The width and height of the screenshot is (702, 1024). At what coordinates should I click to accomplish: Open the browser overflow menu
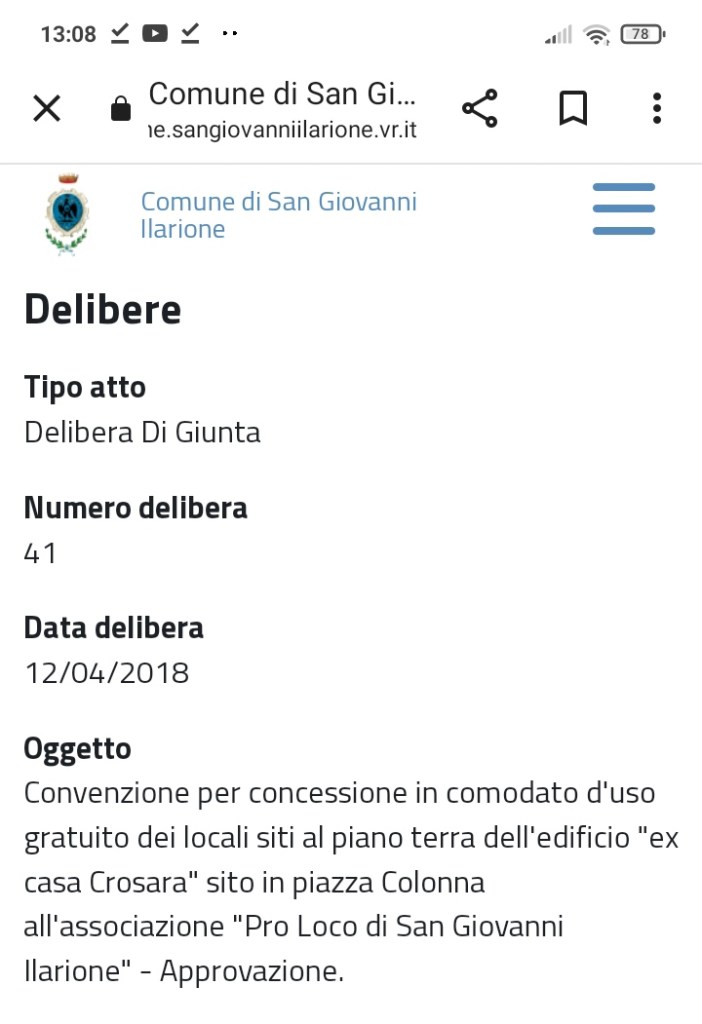click(656, 108)
